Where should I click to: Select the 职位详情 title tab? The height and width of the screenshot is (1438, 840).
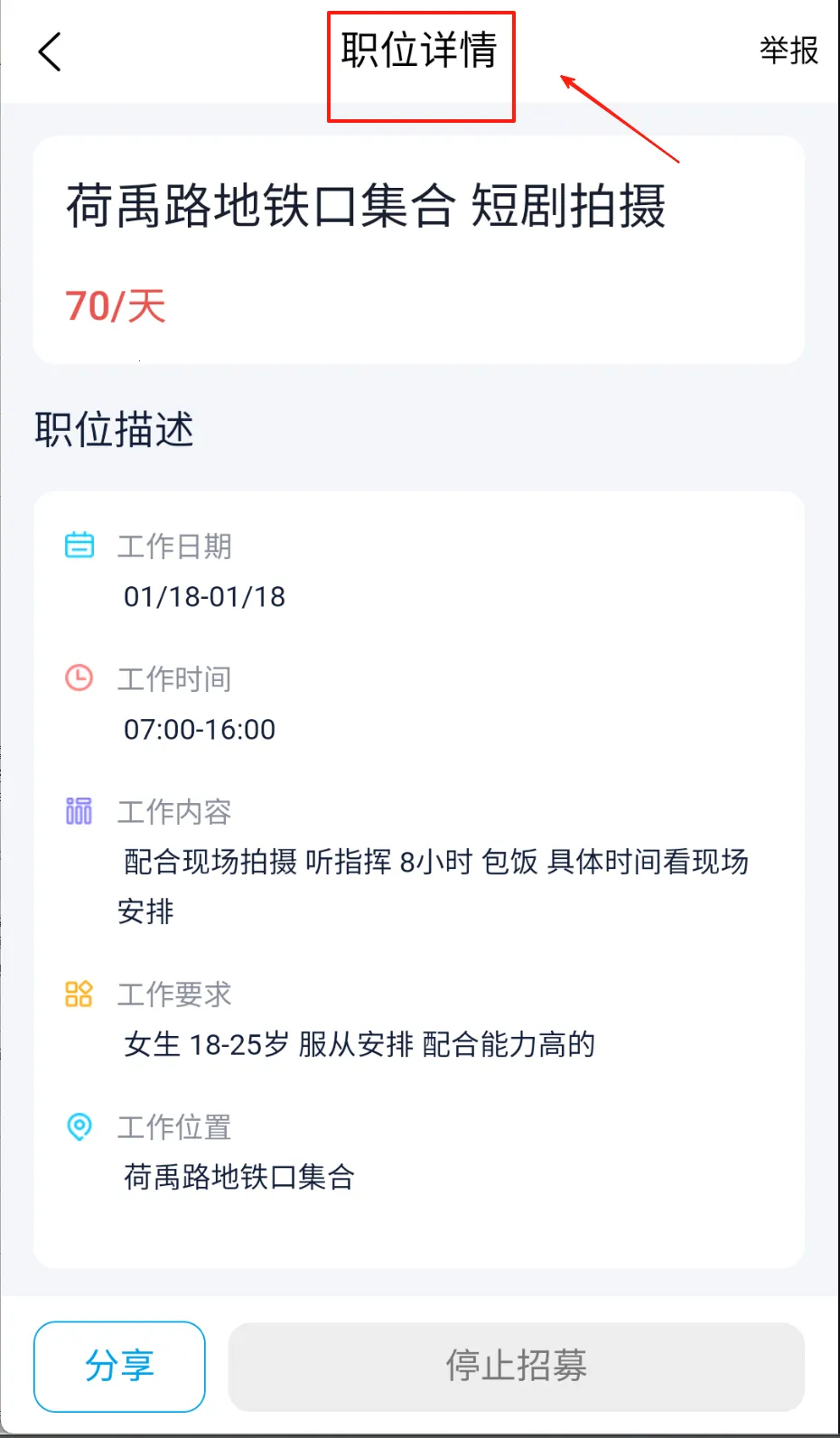(420, 52)
